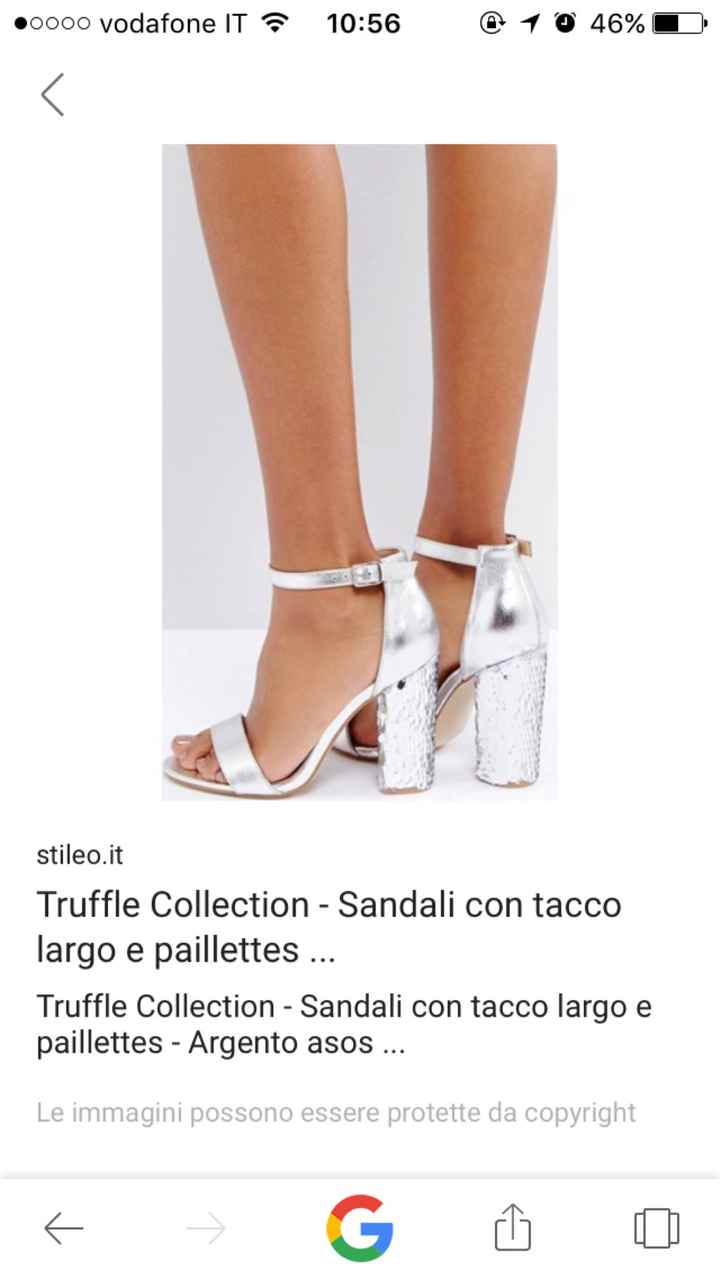Open the silver sandals image
Viewport: 720px width, 1277px height.
tap(359, 471)
